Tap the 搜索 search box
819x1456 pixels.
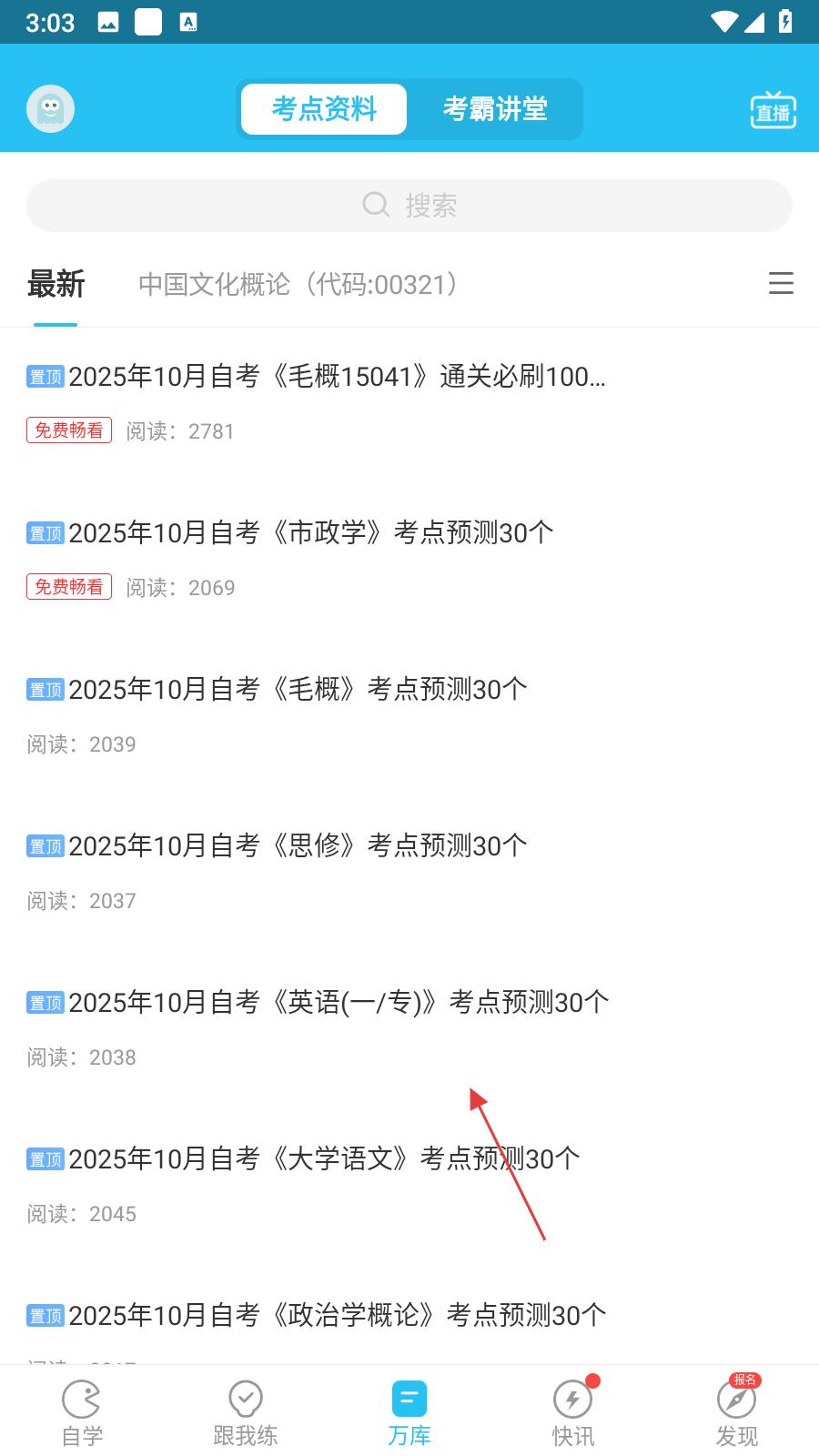(409, 206)
